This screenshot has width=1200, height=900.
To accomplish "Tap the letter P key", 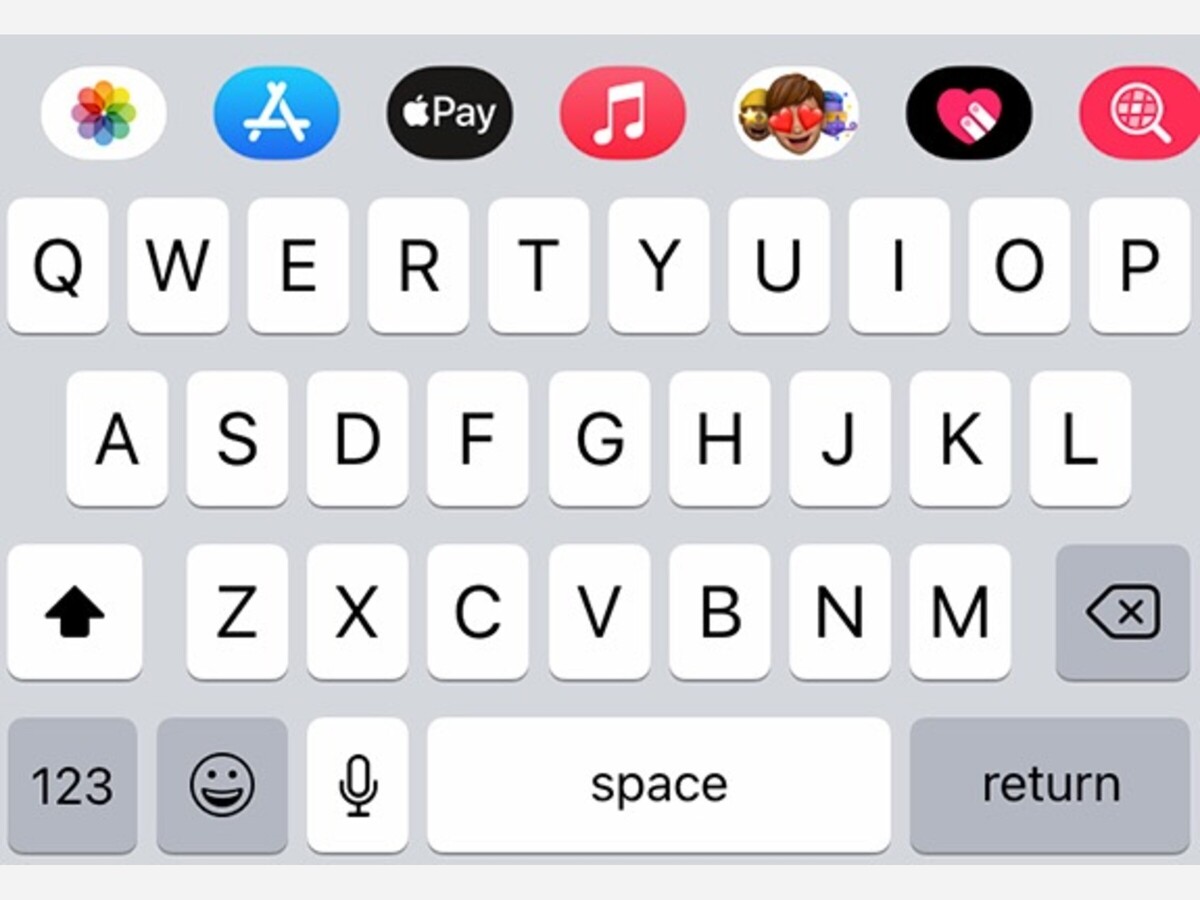I will point(1139,265).
